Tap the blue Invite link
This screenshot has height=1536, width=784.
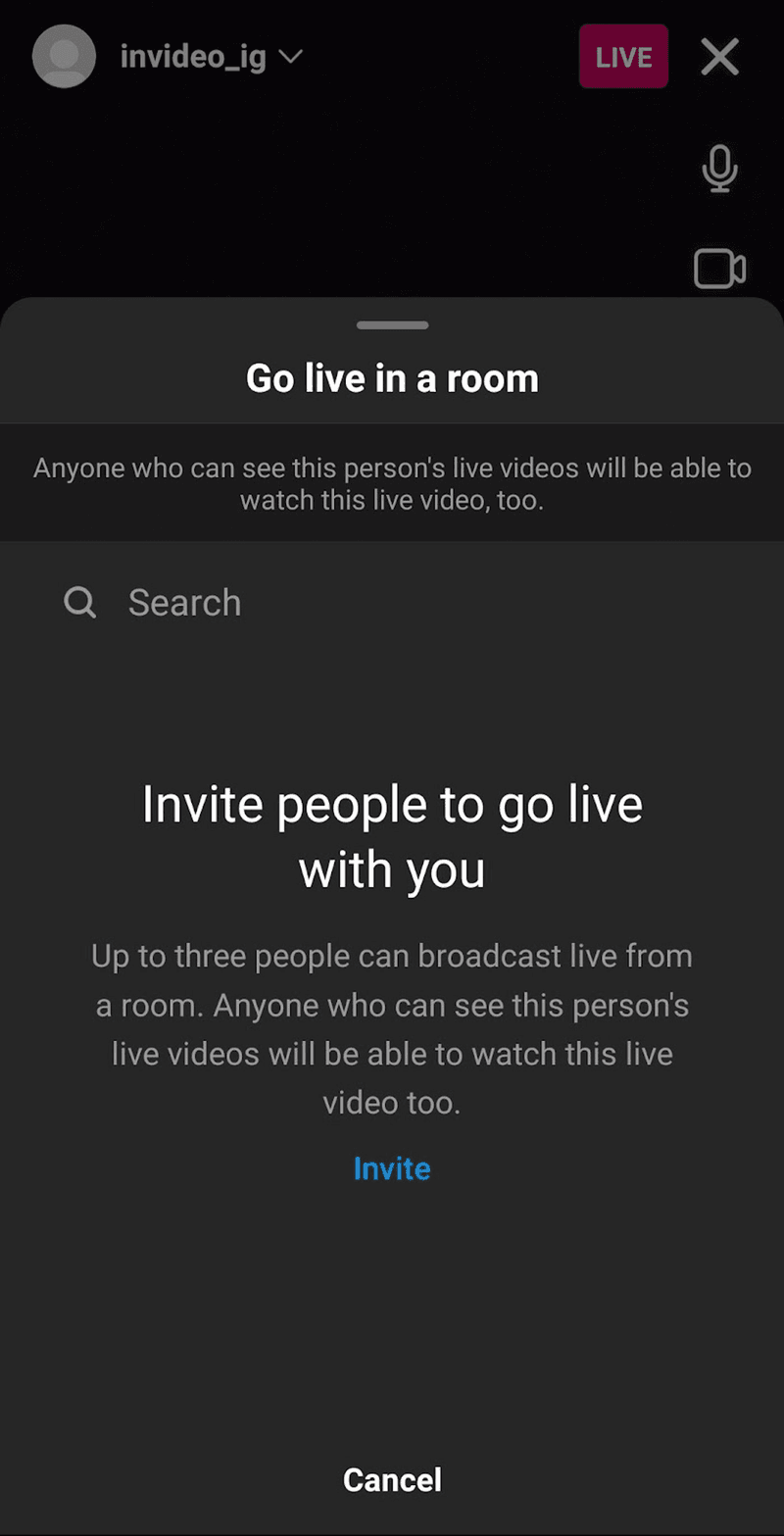pos(392,1168)
